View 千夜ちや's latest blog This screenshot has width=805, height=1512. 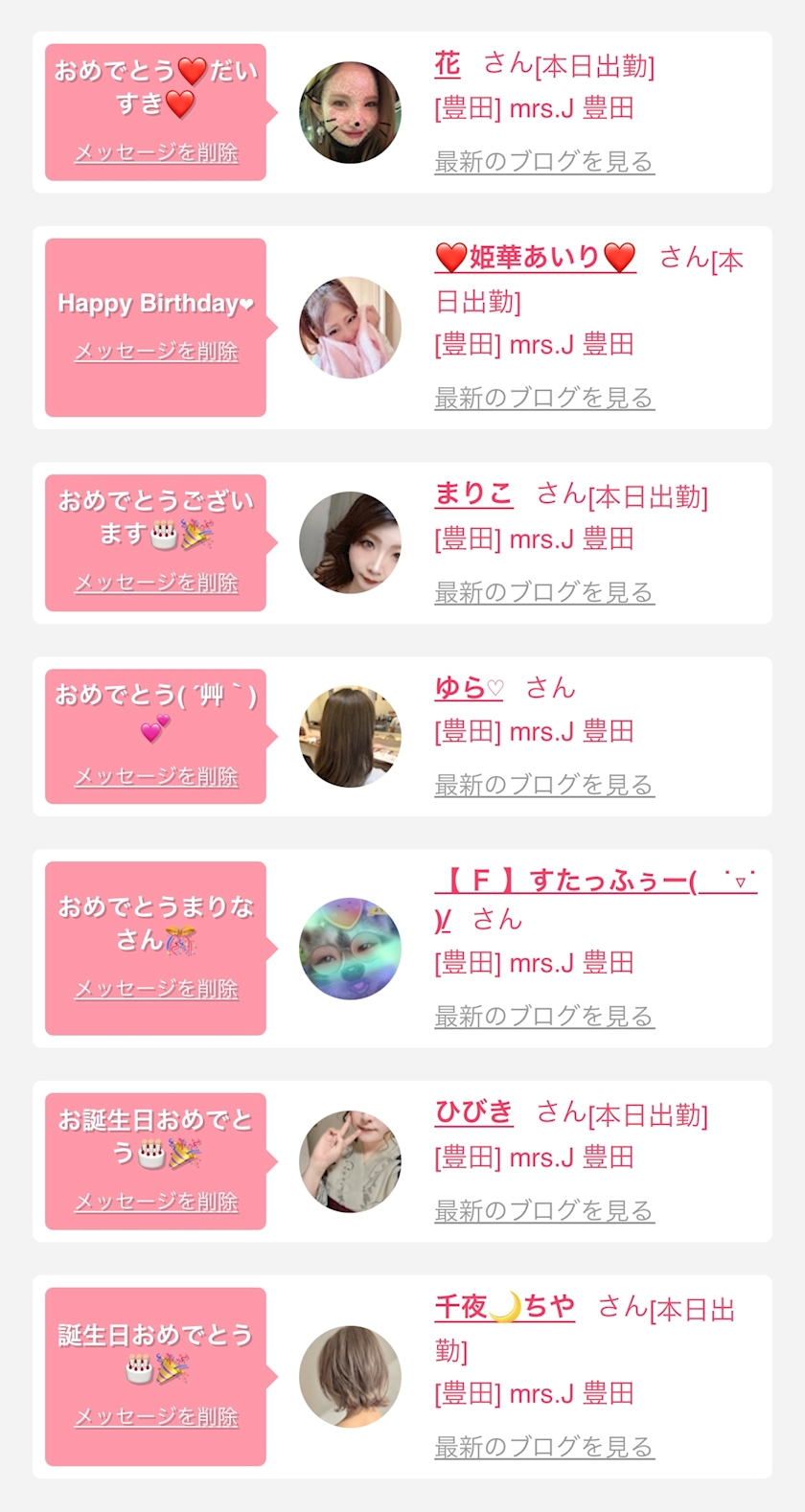pos(543,1447)
